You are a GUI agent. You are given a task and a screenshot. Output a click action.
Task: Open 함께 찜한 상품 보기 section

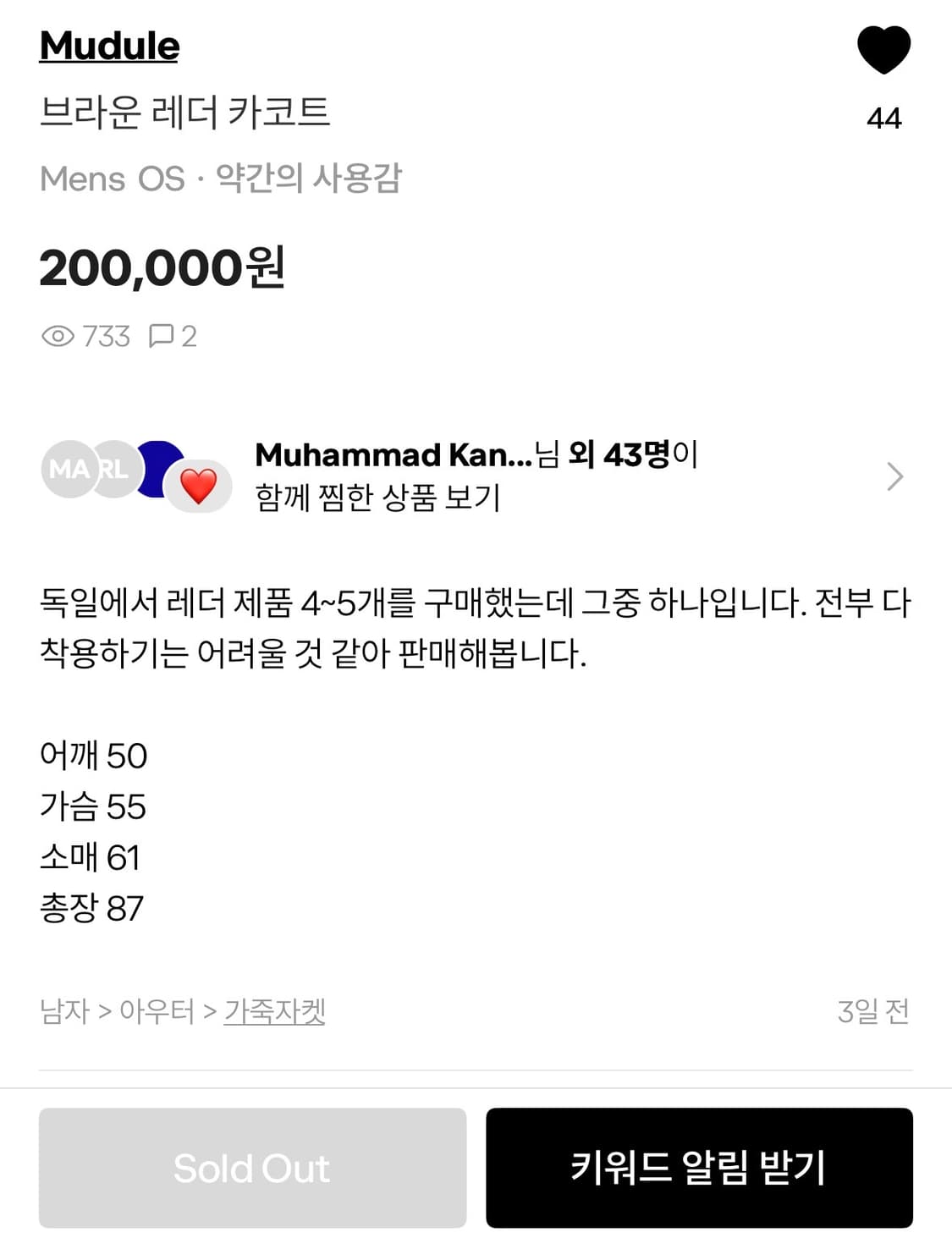coord(378,499)
